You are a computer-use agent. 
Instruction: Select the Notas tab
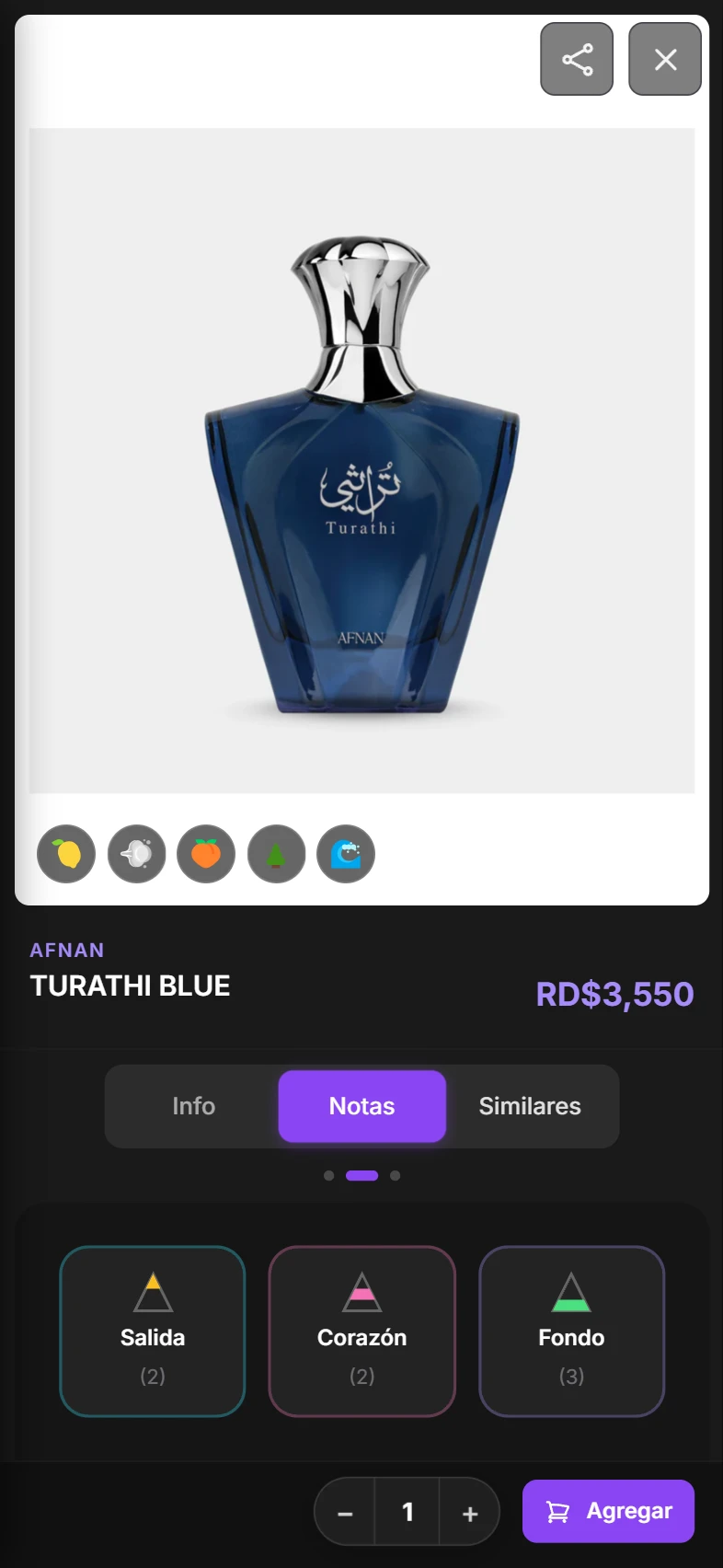(361, 1106)
